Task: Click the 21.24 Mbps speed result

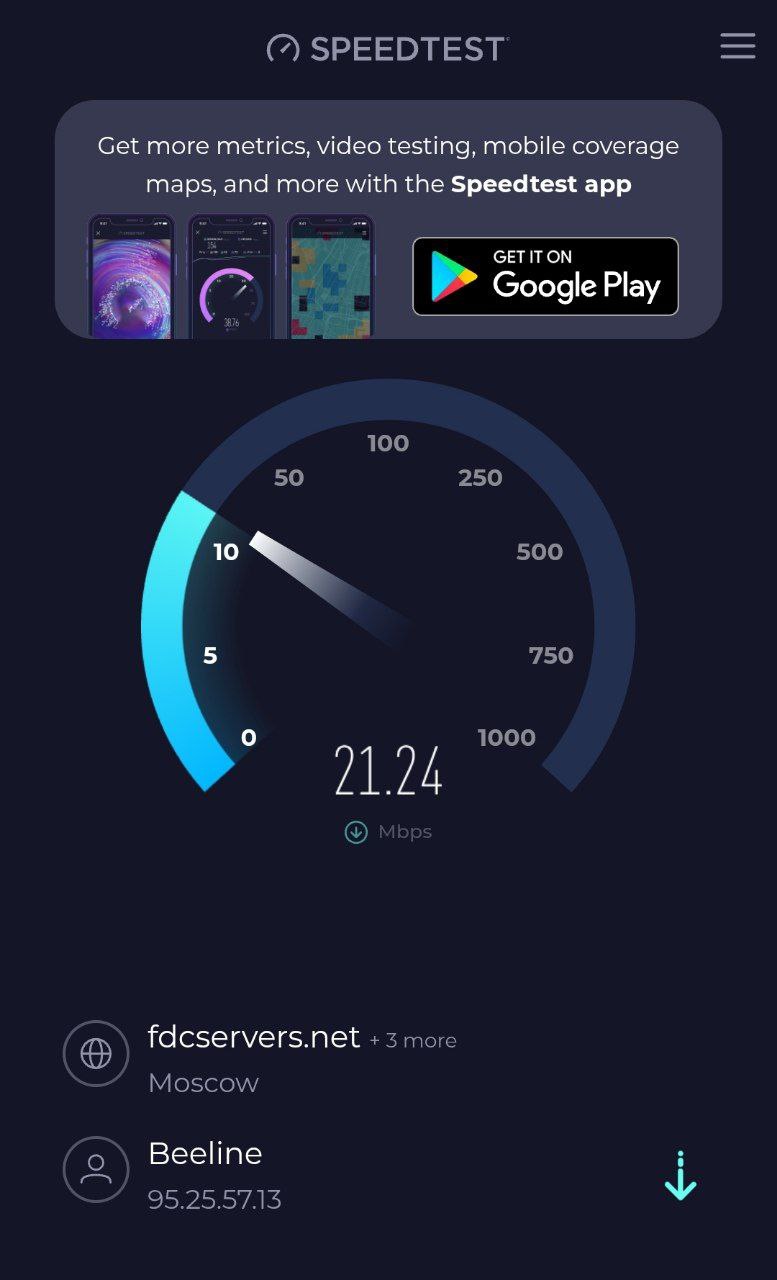Action: pos(388,770)
